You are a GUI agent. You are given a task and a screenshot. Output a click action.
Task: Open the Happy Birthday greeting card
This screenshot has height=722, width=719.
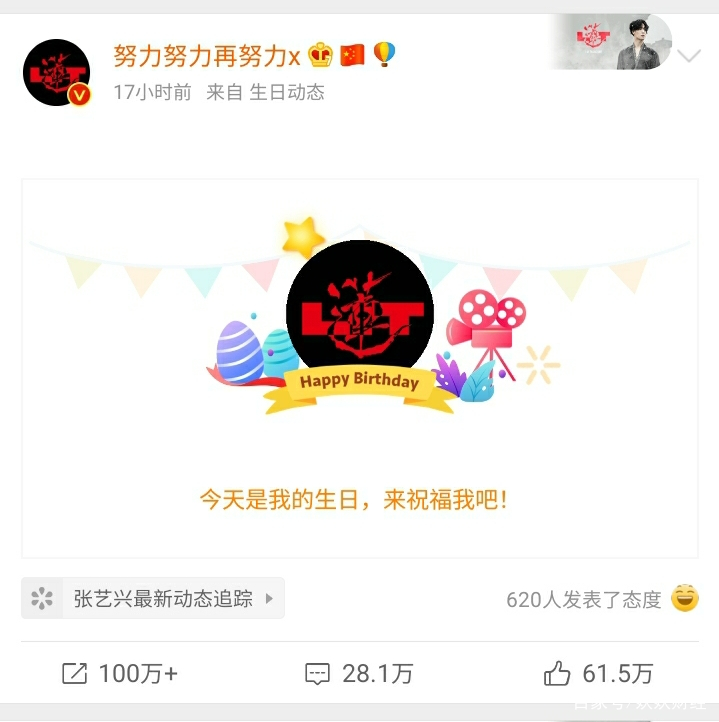pos(360,368)
